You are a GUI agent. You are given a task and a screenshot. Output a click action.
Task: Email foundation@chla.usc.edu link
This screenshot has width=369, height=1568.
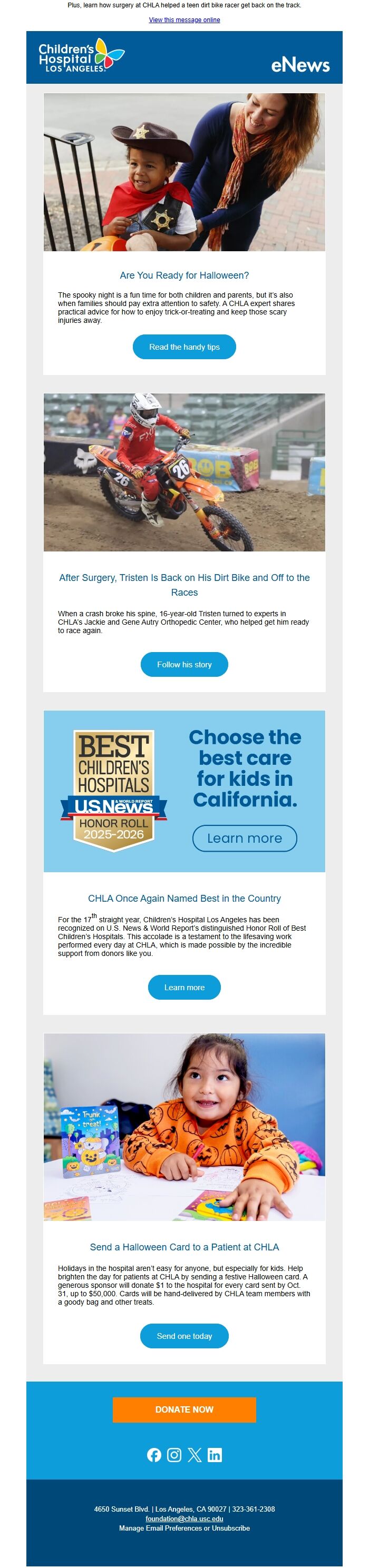point(184,1518)
